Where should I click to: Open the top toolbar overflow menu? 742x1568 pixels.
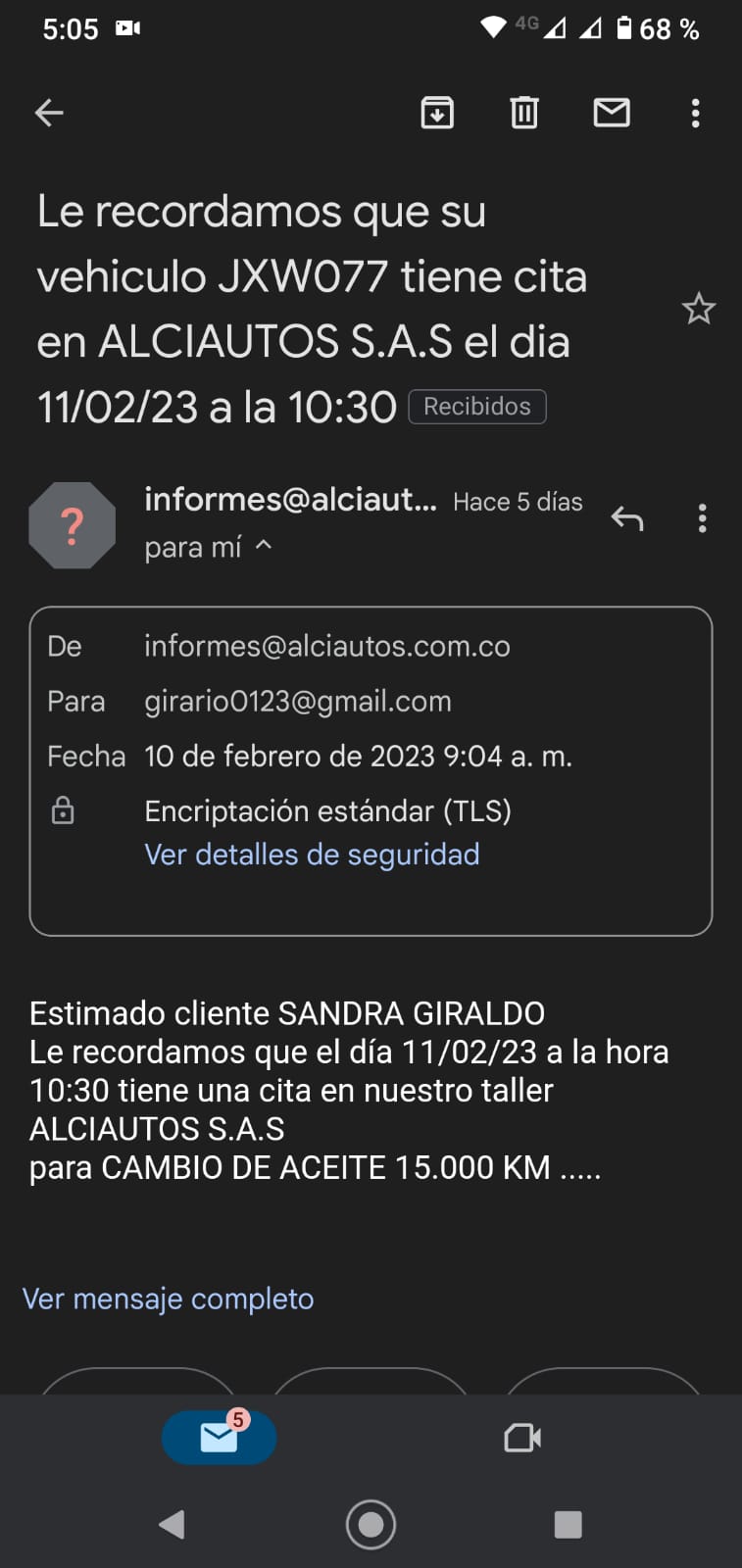click(x=696, y=113)
